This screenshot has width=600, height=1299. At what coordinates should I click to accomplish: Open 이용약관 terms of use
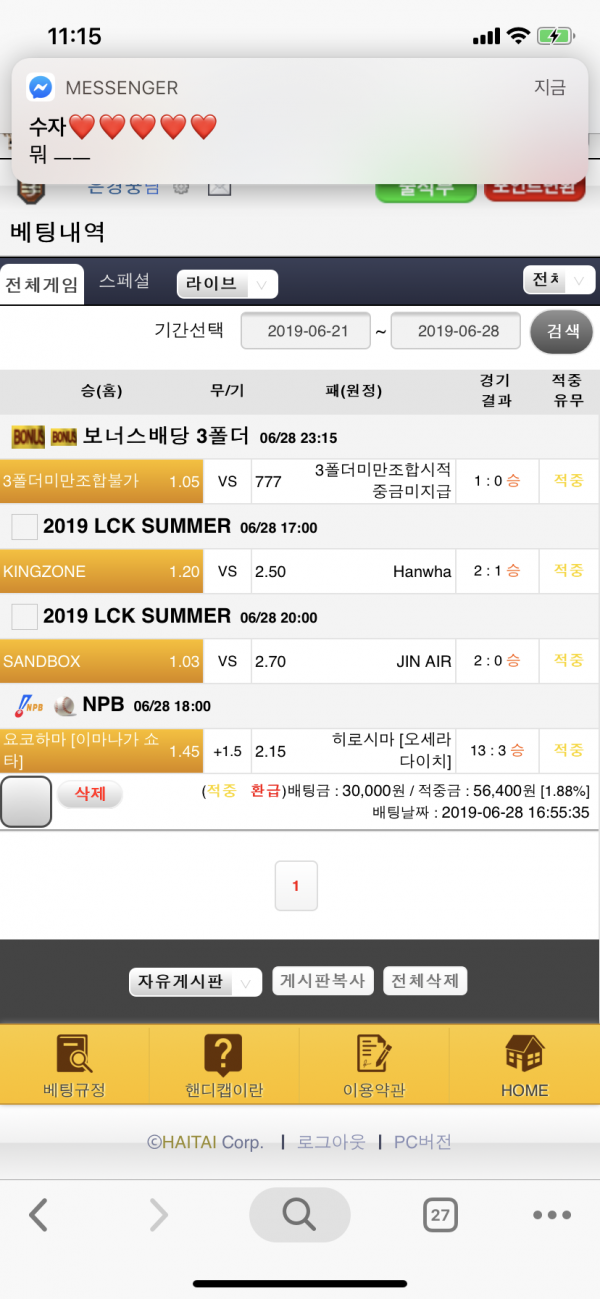(374, 1065)
